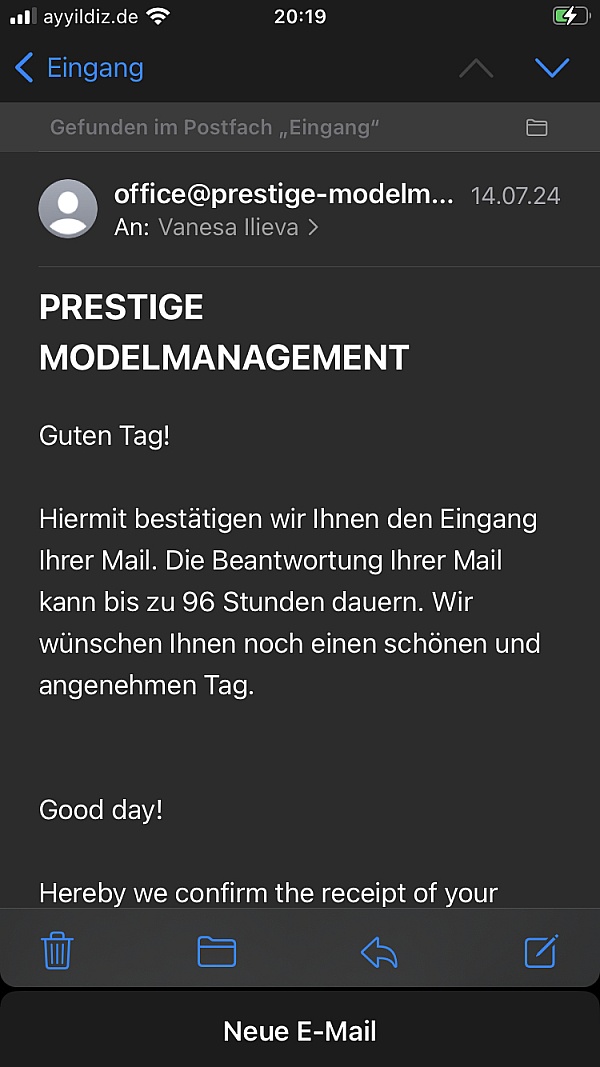Move email to a folder
The width and height of the screenshot is (600, 1067).
217,951
